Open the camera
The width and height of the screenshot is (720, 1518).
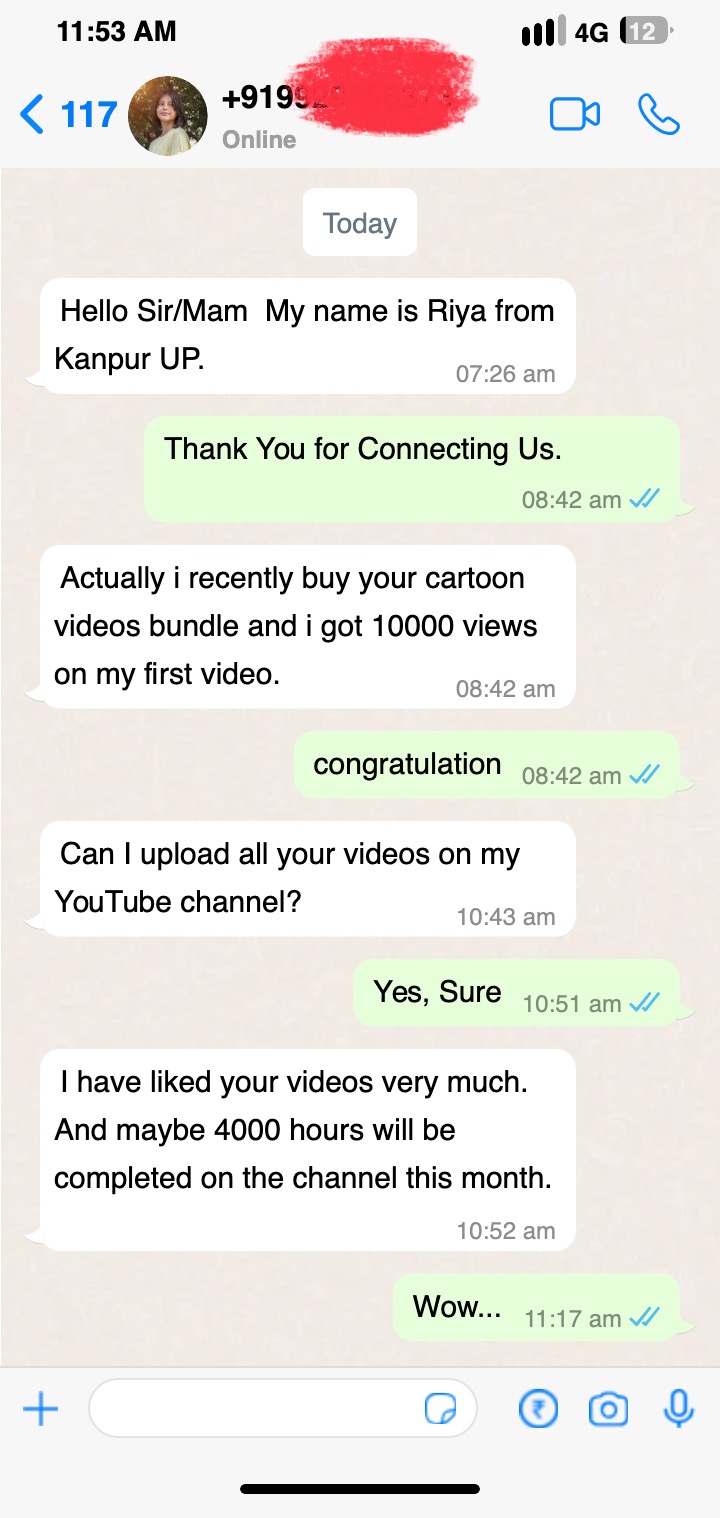point(608,1410)
